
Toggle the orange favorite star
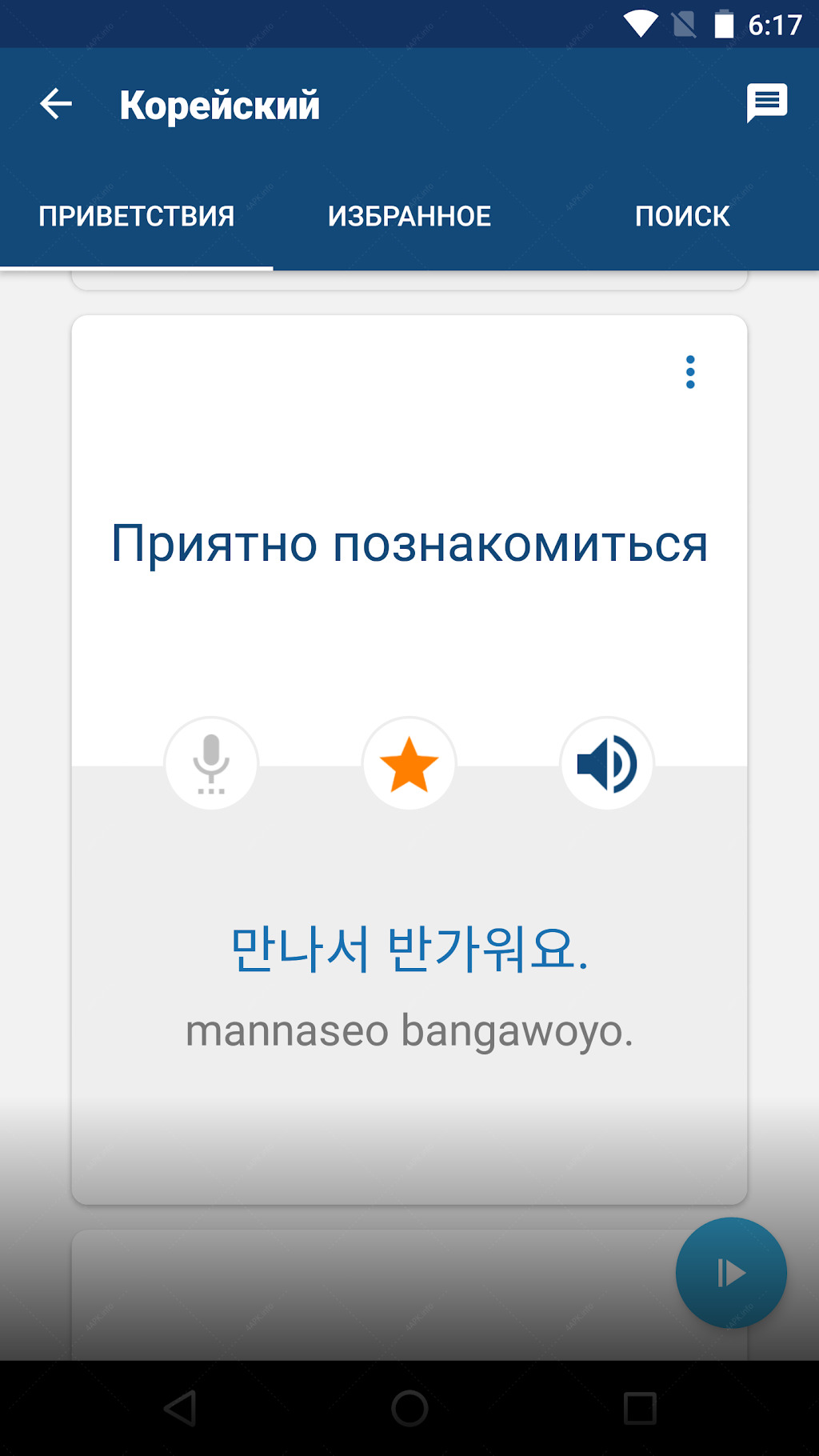(409, 763)
